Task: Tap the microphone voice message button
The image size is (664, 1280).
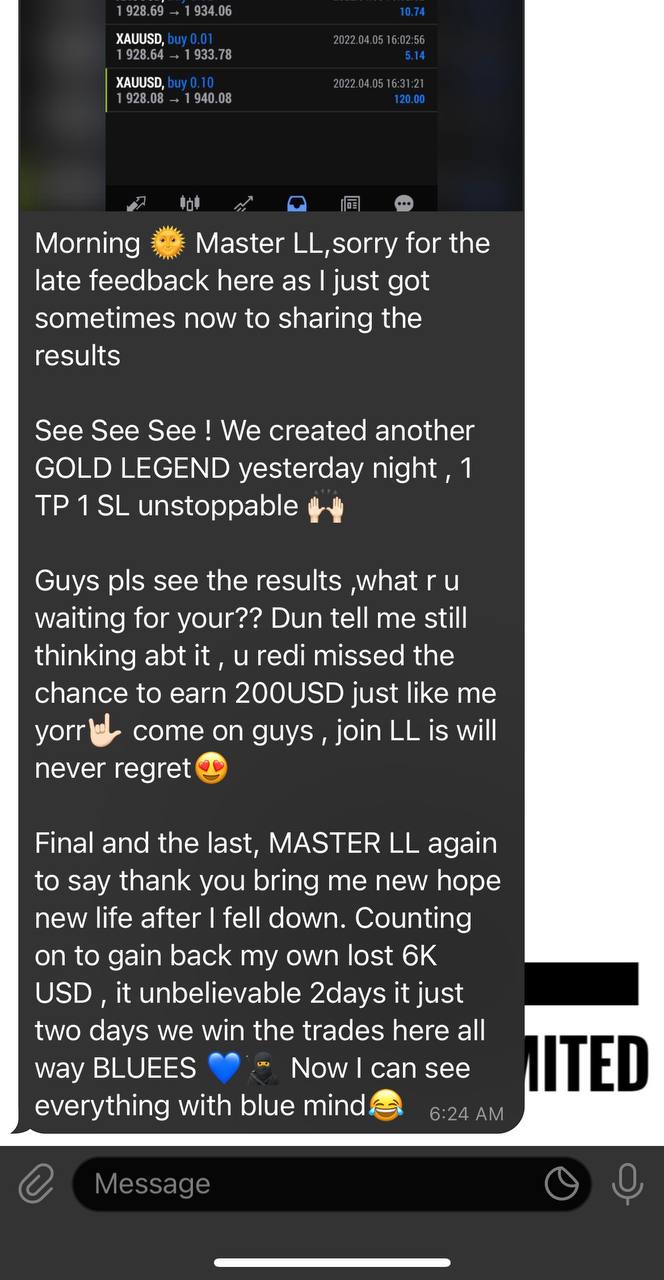Action: [x=627, y=1184]
